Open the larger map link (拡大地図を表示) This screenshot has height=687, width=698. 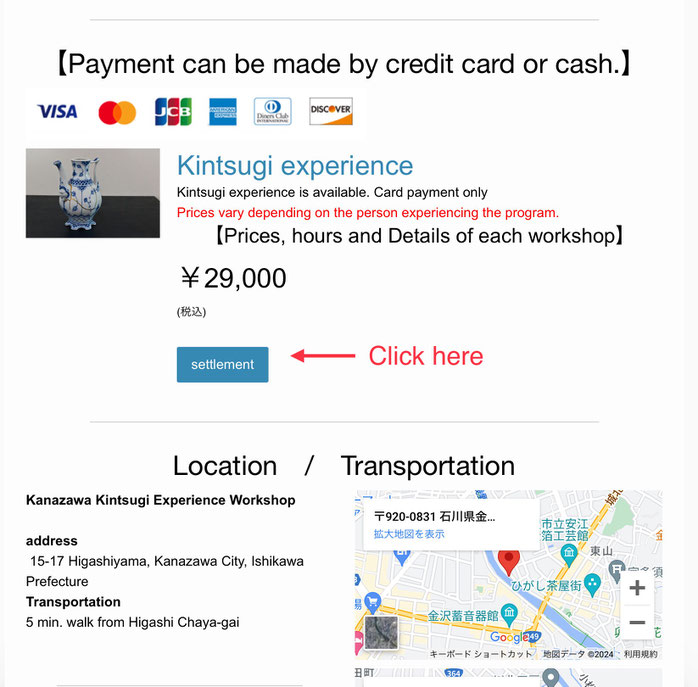pyautogui.click(x=408, y=535)
